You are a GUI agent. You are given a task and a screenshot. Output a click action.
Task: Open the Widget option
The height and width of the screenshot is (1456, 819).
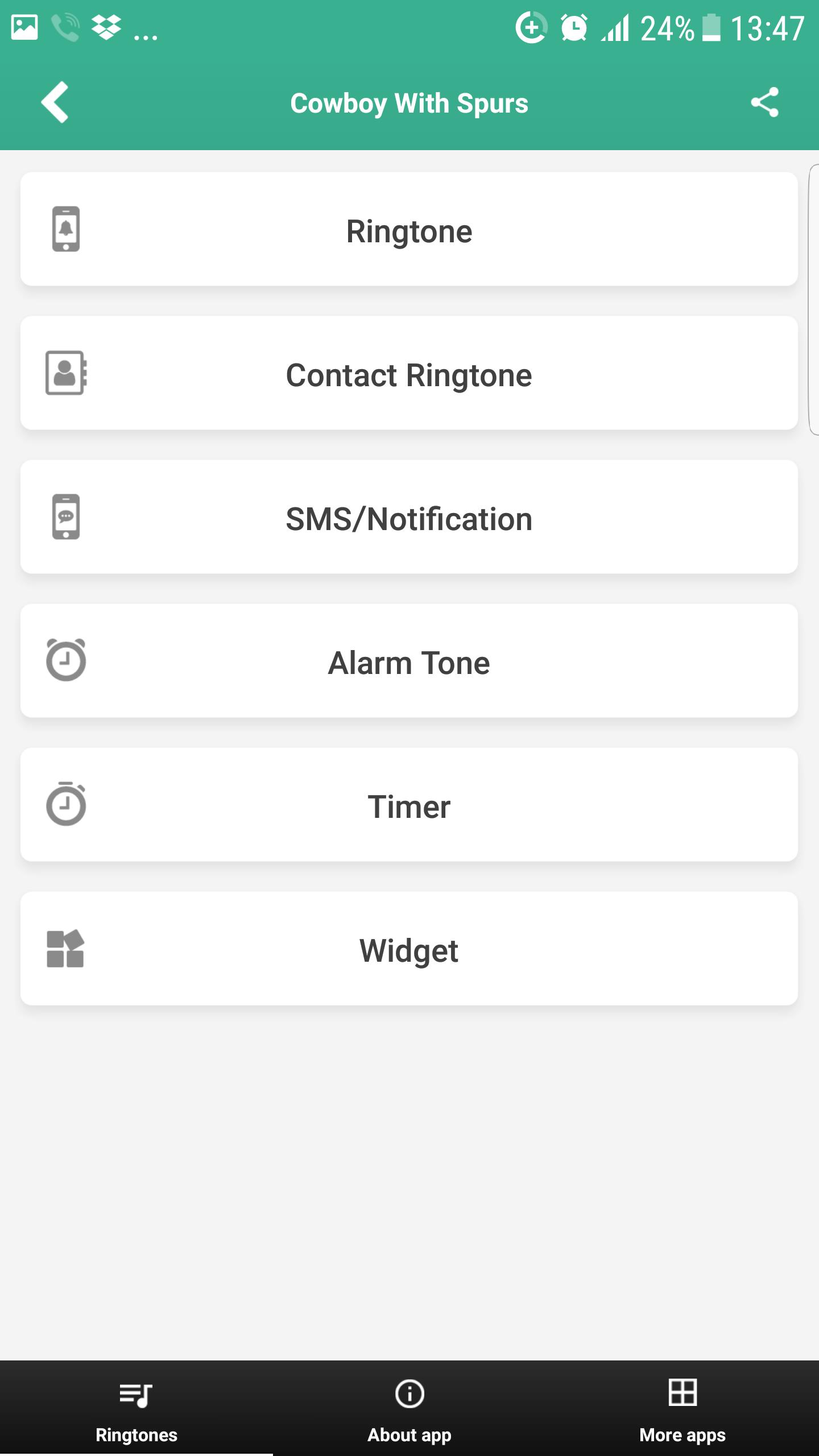409,949
